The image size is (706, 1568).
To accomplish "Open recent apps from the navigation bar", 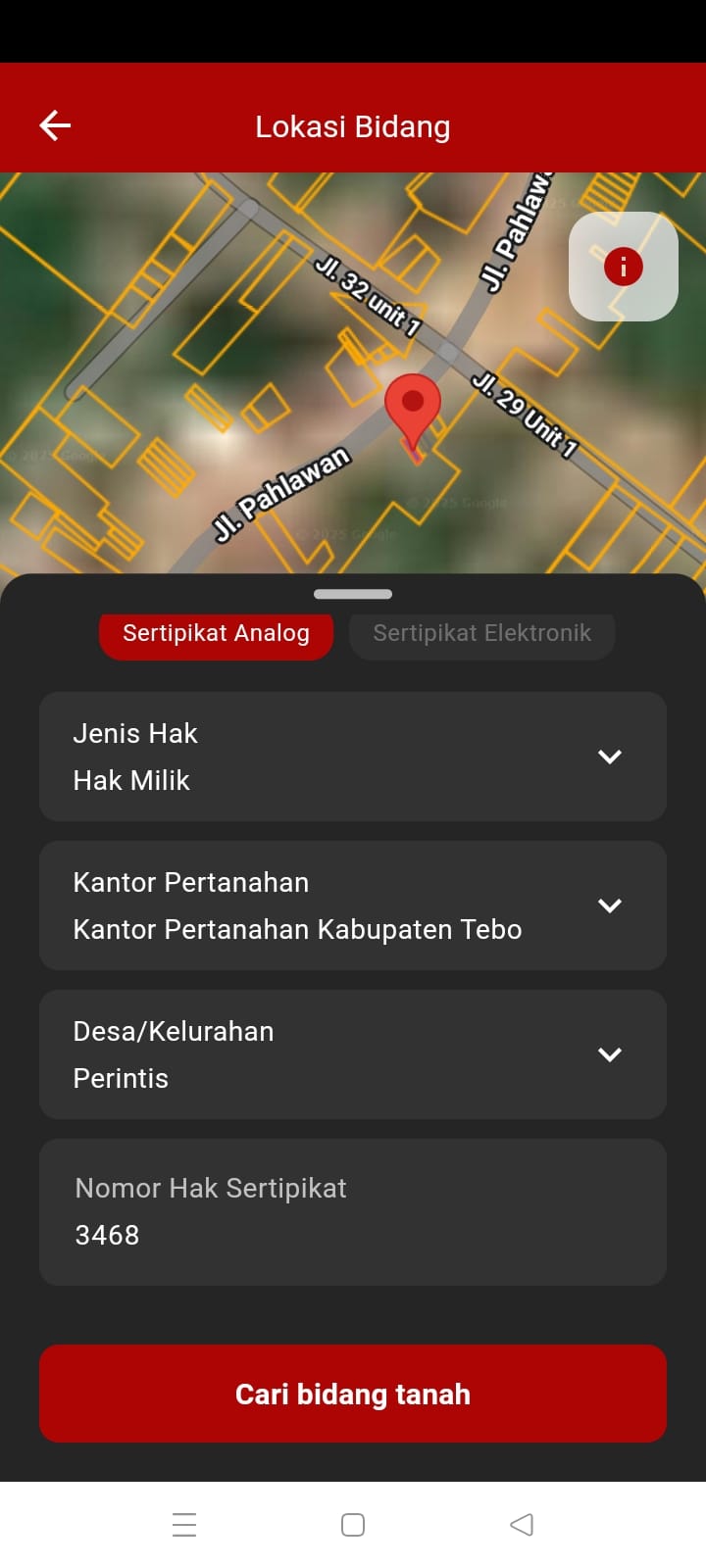I will click(x=184, y=1525).
